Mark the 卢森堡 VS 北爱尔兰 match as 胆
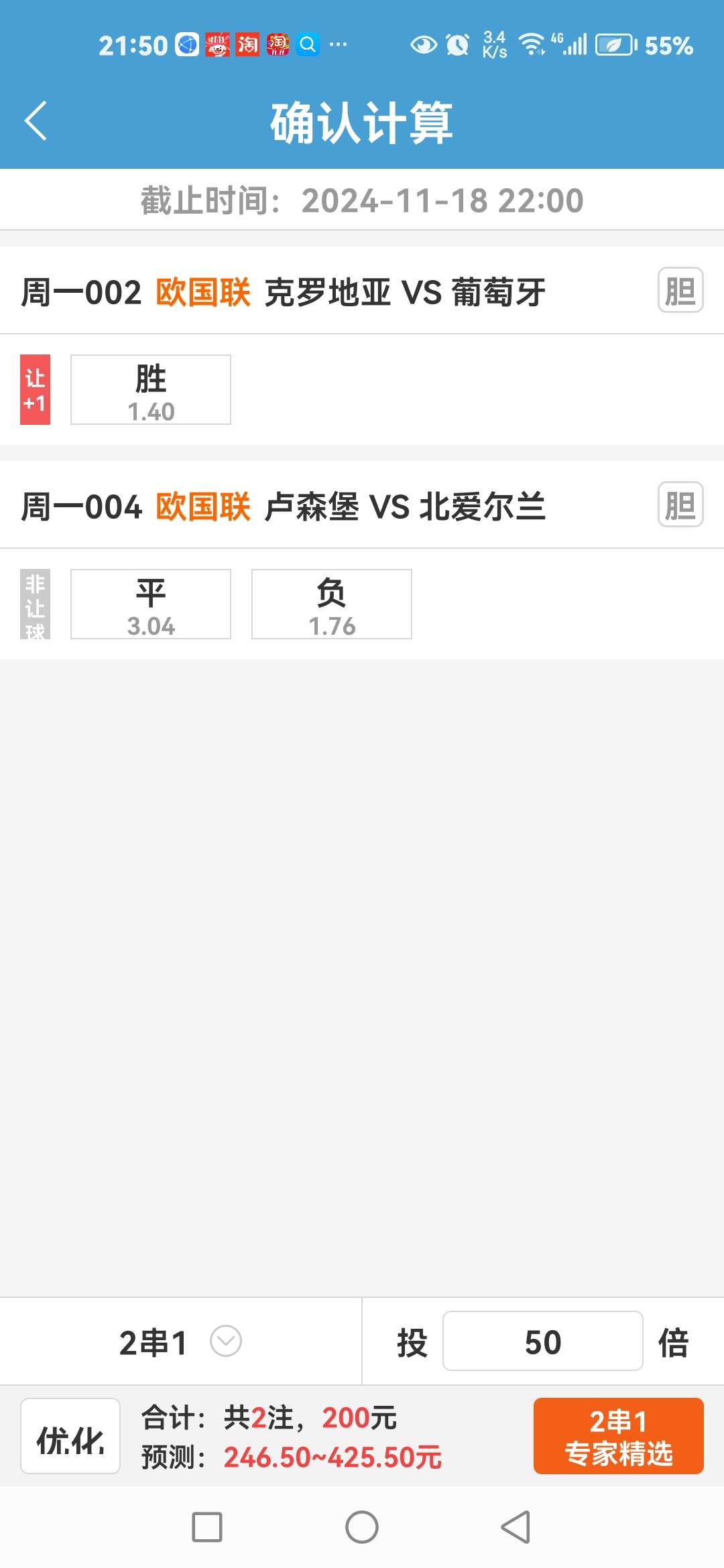The height and width of the screenshot is (1568, 724). [x=680, y=505]
